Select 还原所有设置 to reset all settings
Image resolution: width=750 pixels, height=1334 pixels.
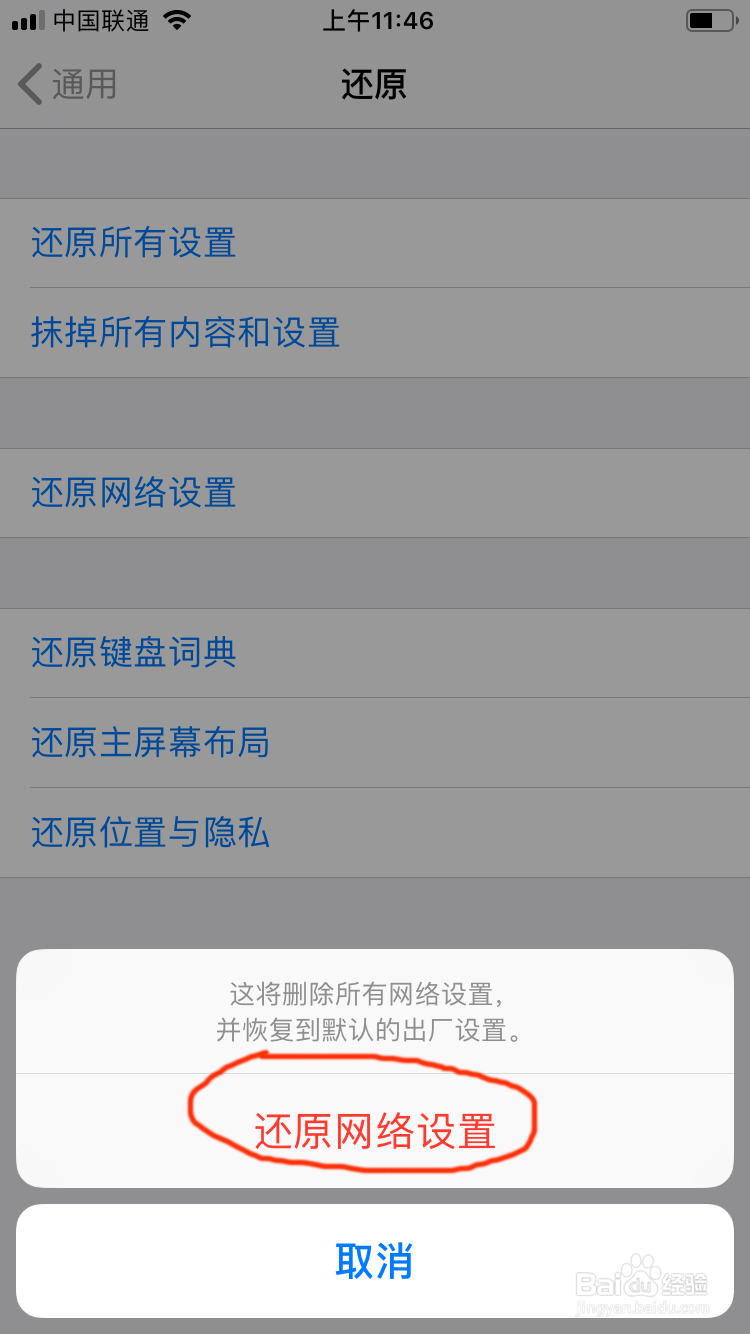131,243
